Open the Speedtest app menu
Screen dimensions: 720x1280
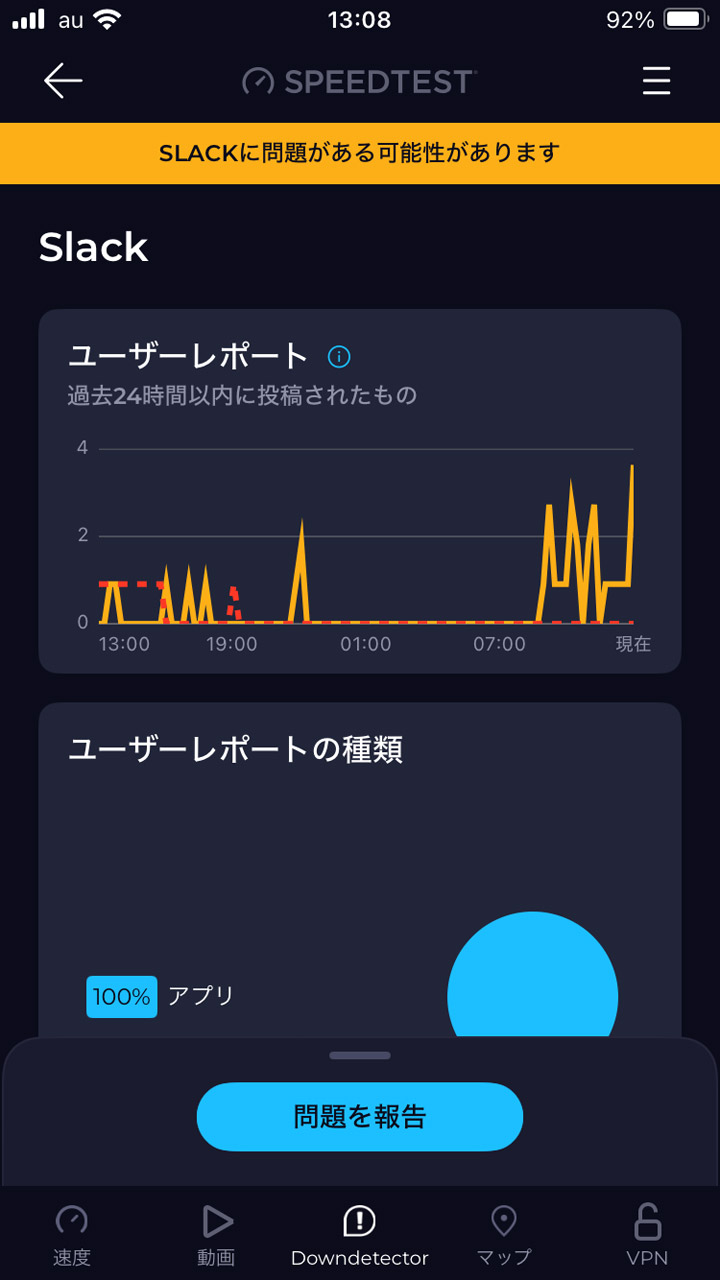coord(656,82)
